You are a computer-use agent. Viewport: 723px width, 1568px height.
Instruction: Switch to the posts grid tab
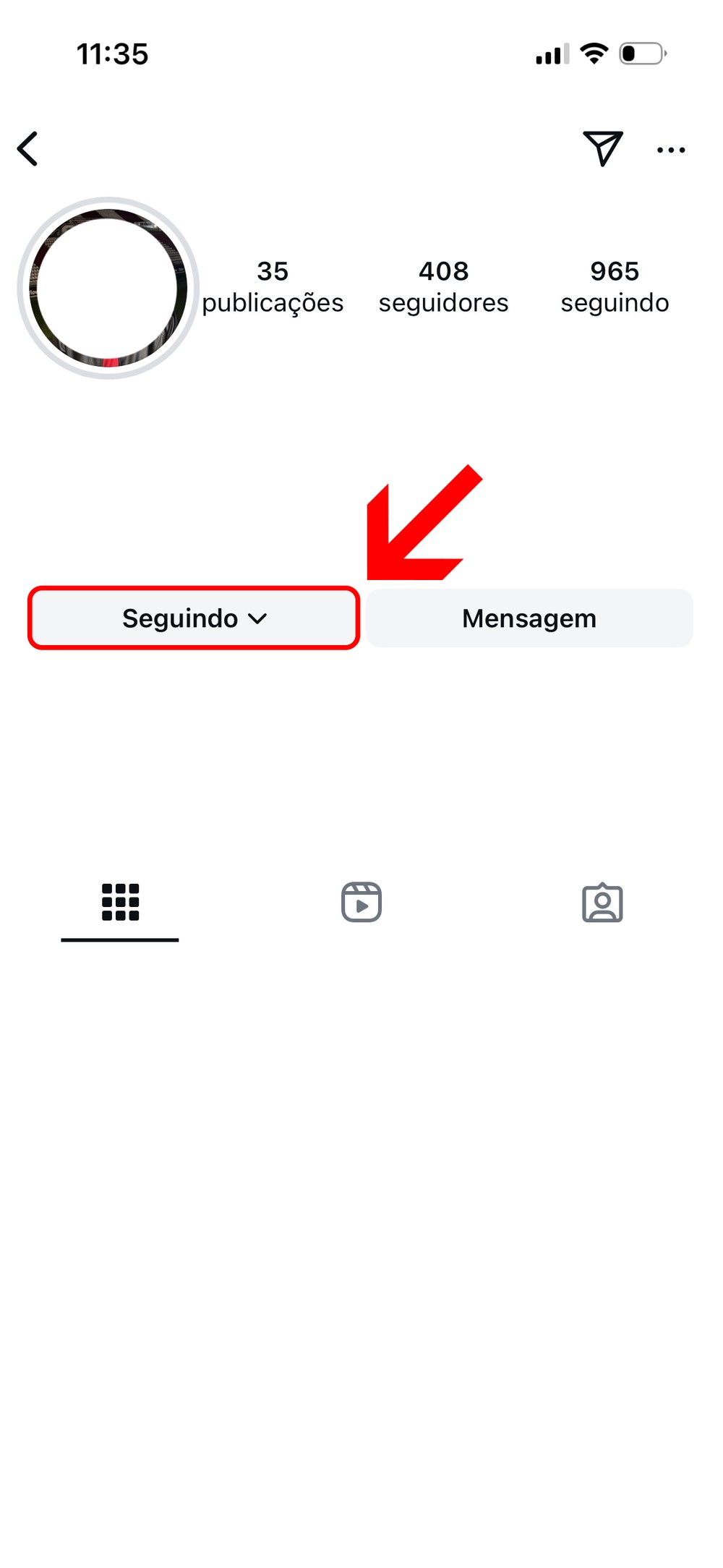point(120,902)
